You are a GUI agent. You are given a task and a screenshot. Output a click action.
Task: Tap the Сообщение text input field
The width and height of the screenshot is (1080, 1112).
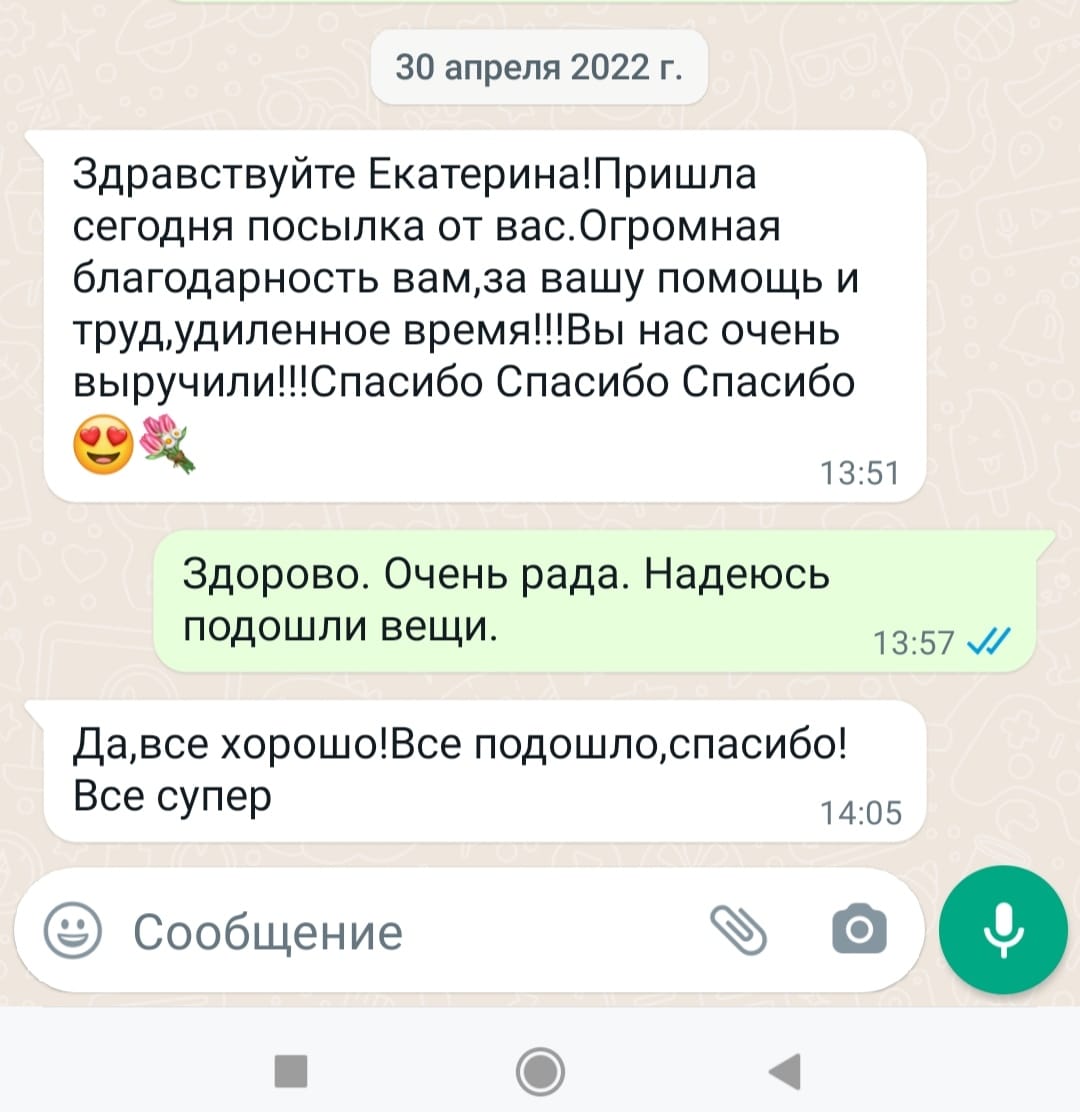(400, 933)
